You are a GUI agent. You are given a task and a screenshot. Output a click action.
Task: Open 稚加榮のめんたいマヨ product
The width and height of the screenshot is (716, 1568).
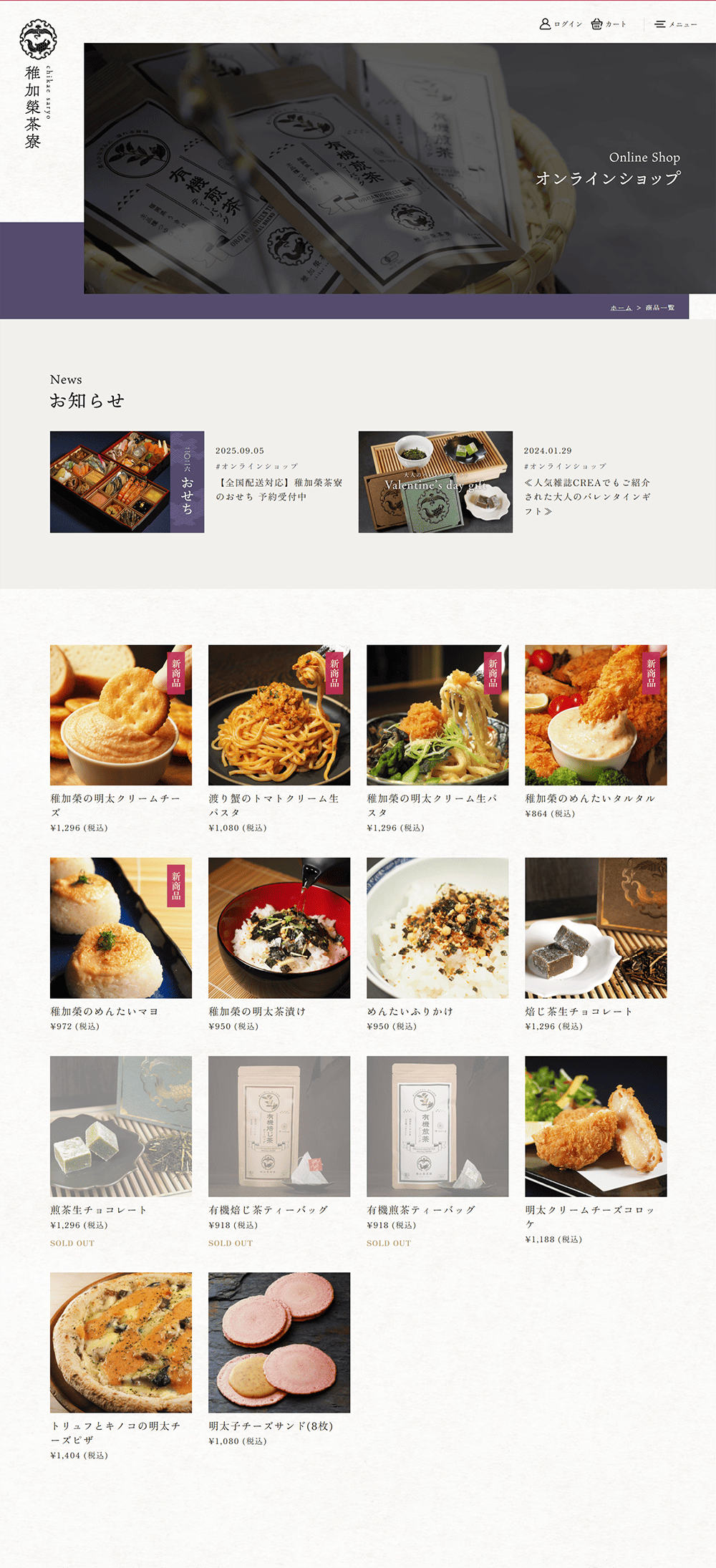pos(121,928)
